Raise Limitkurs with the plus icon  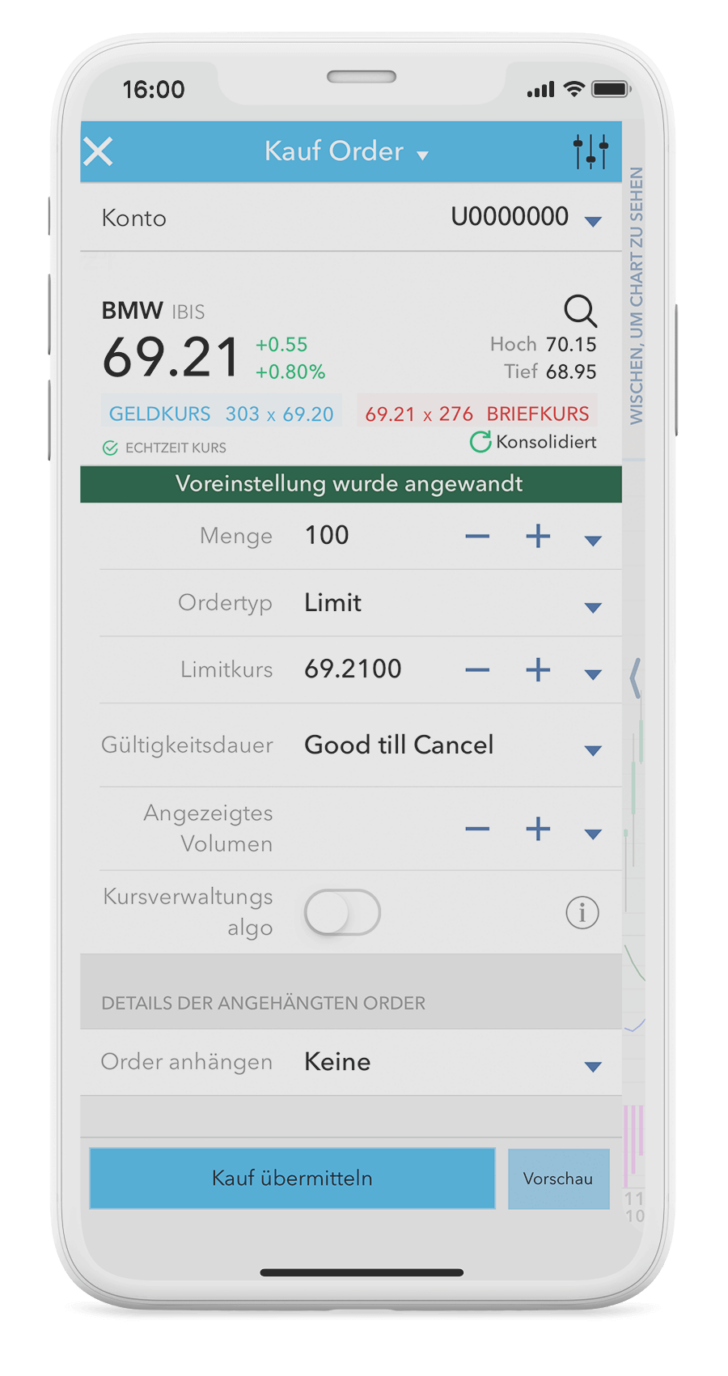coord(537,670)
